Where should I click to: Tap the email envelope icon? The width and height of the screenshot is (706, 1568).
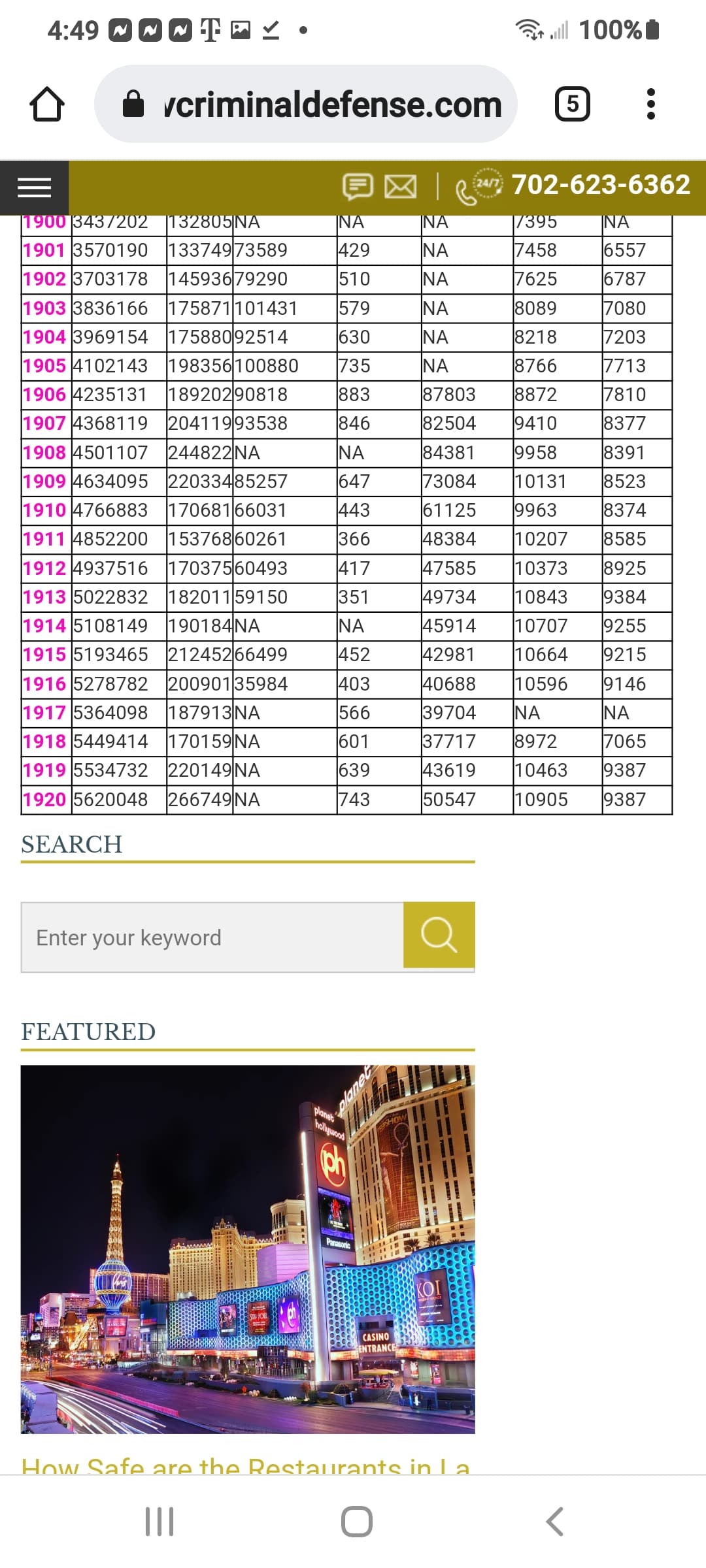pos(399,187)
